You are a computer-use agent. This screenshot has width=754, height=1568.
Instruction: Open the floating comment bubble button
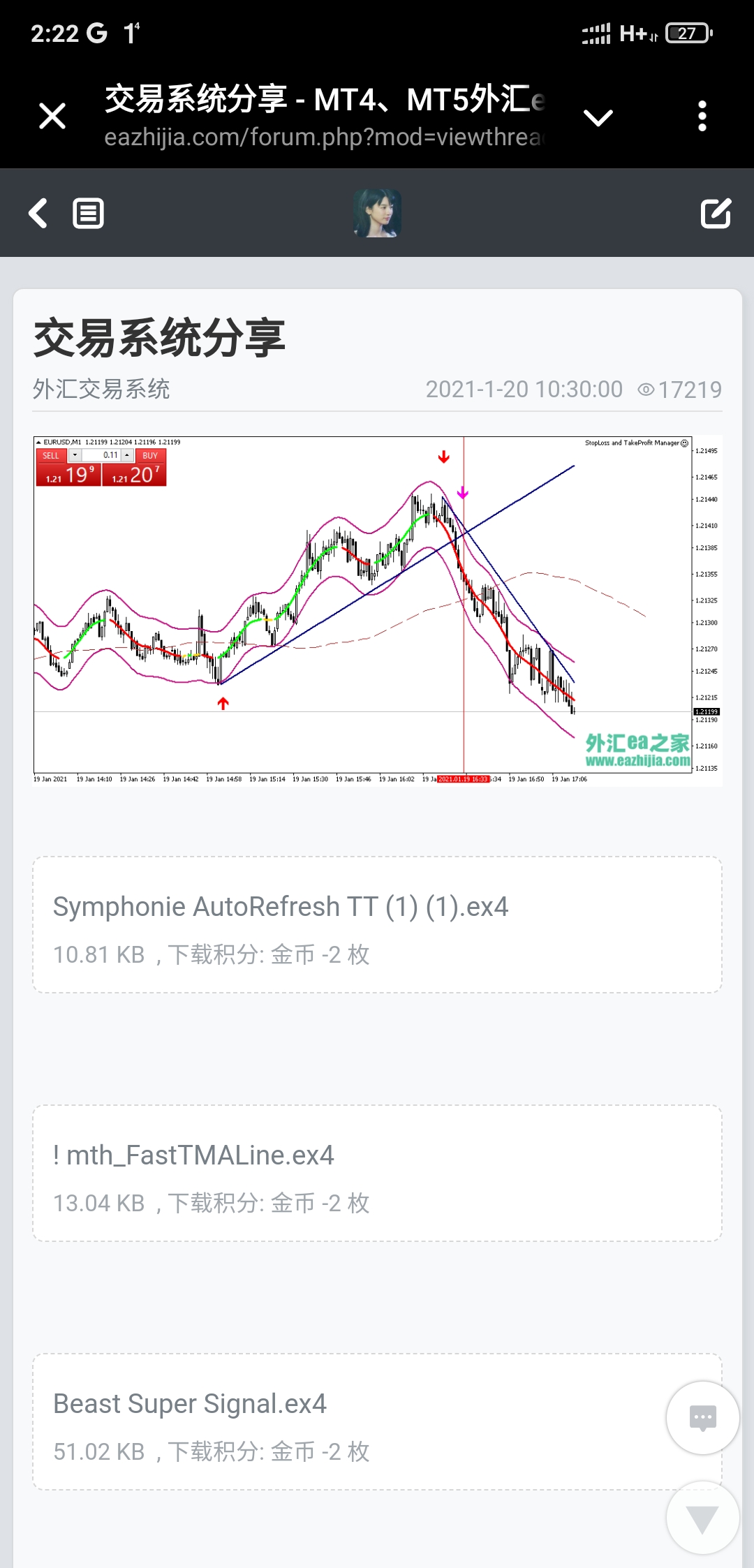(x=702, y=1417)
